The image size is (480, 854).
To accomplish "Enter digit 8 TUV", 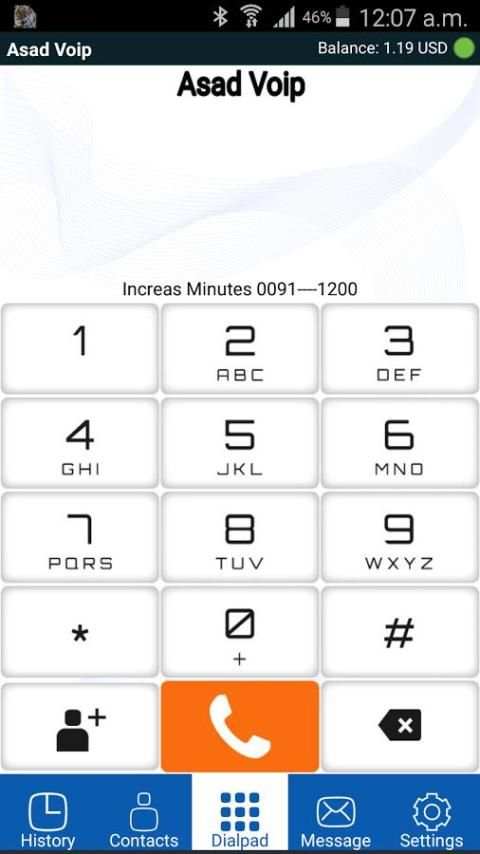I will click(240, 537).
